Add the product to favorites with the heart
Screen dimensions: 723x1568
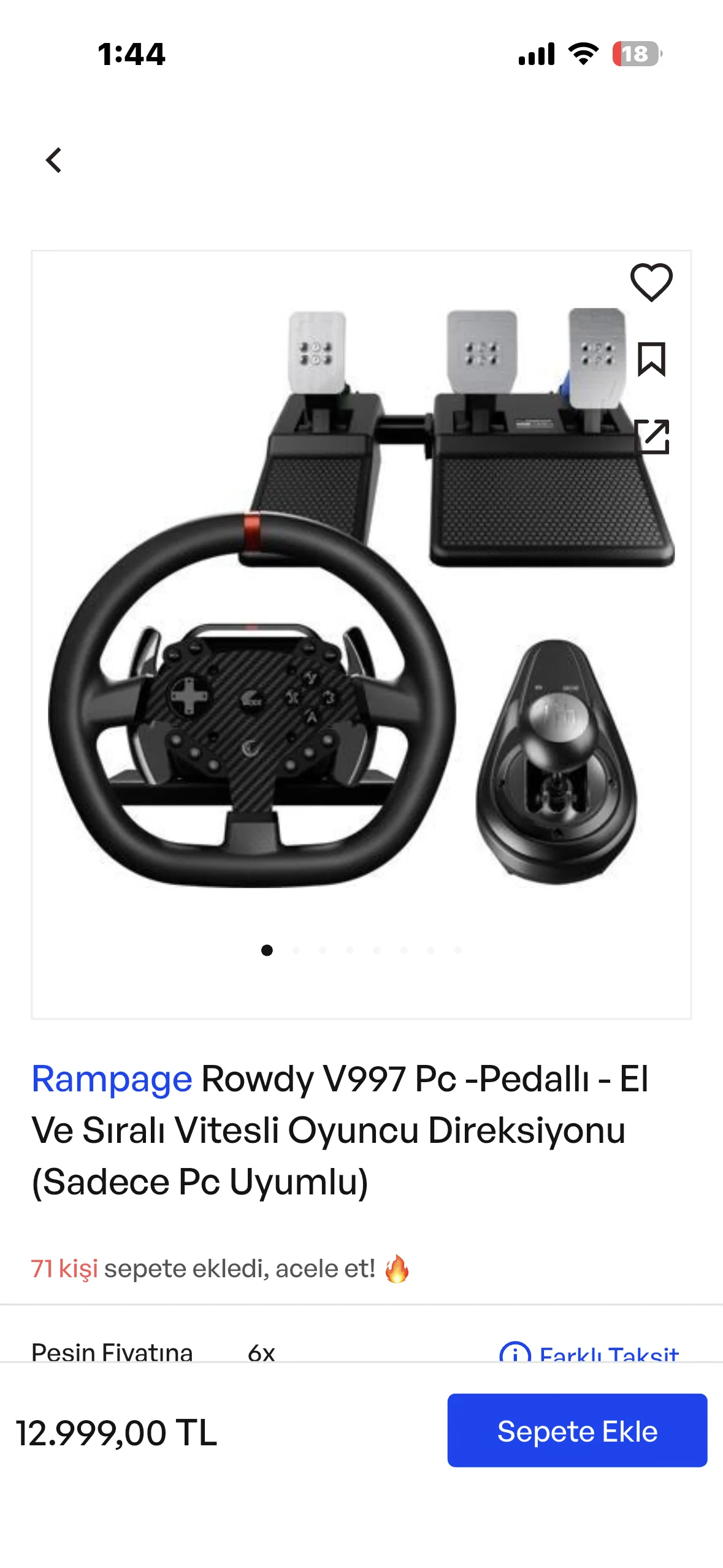pyautogui.click(x=651, y=282)
